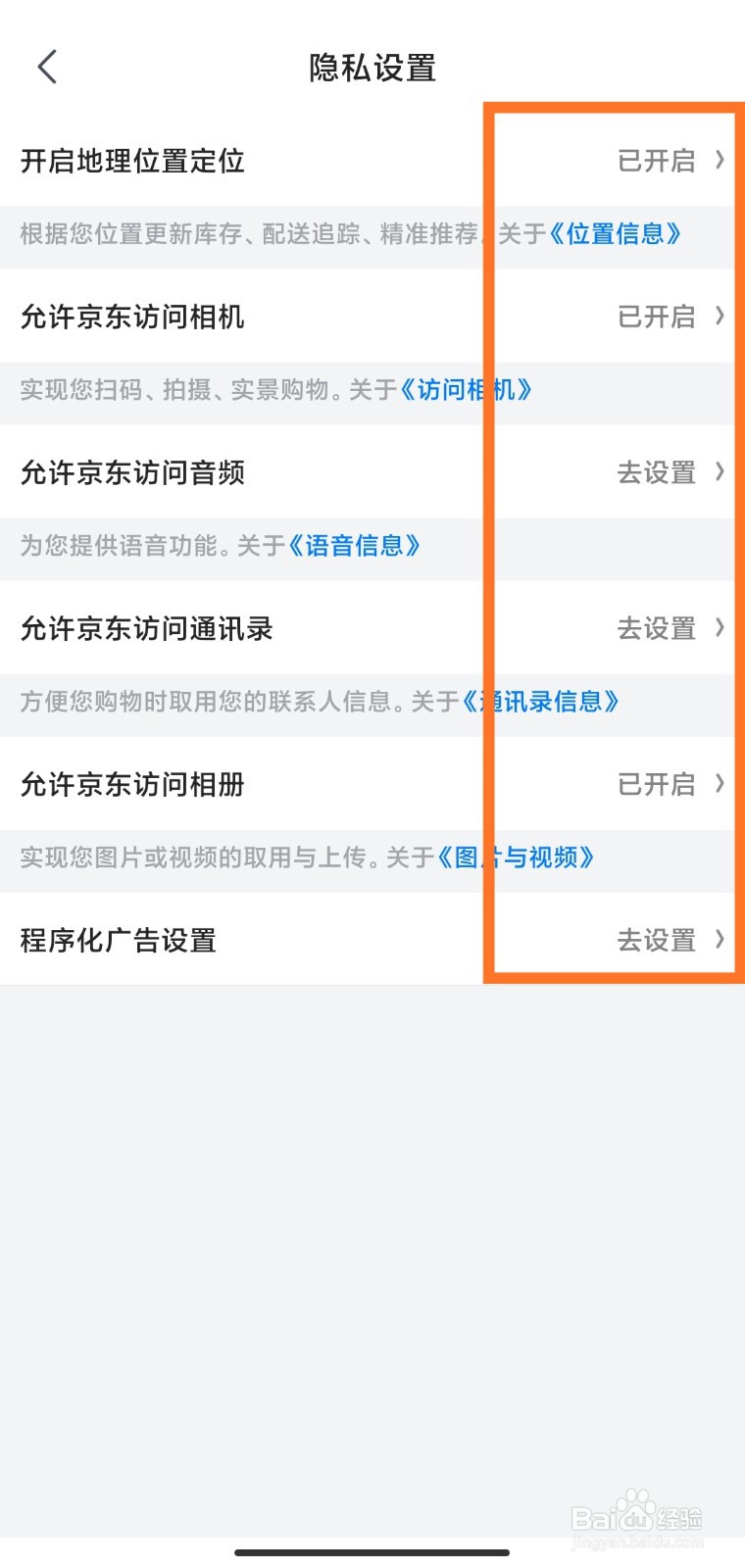Toggle album access via 已开启 on 允许京东访问相册

coord(658,785)
